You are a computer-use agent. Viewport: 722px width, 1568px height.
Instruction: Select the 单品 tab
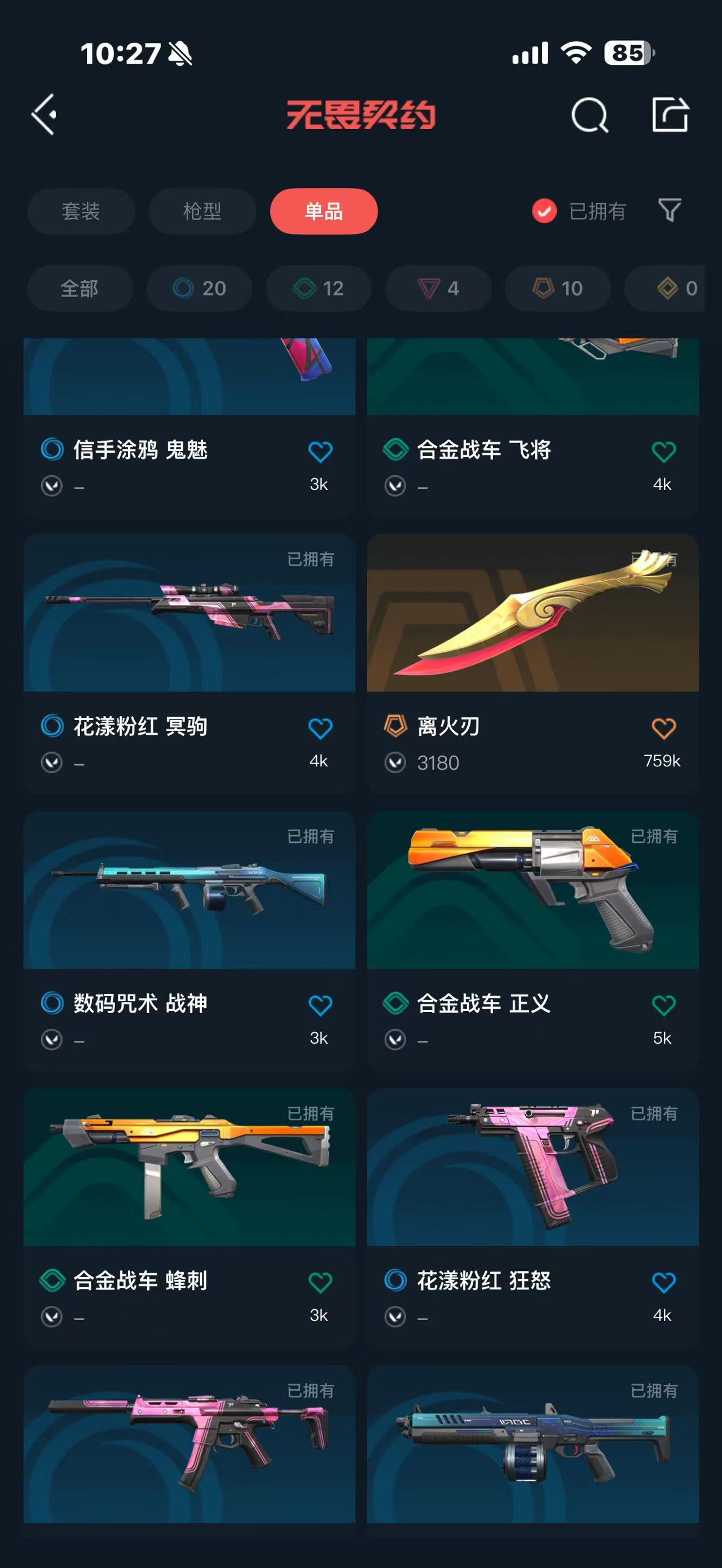(x=324, y=211)
